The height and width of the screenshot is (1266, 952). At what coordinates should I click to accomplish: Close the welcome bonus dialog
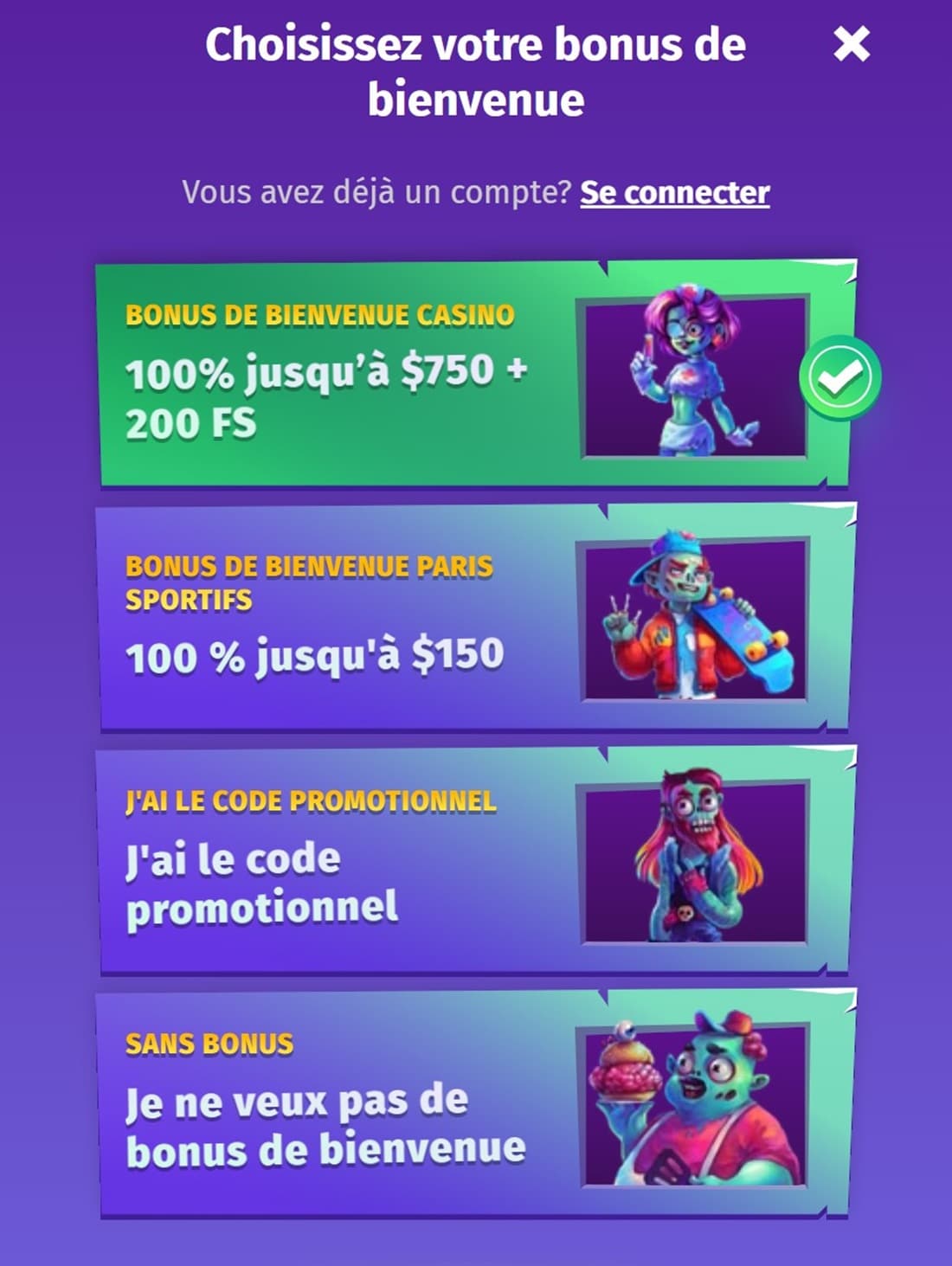tap(852, 44)
